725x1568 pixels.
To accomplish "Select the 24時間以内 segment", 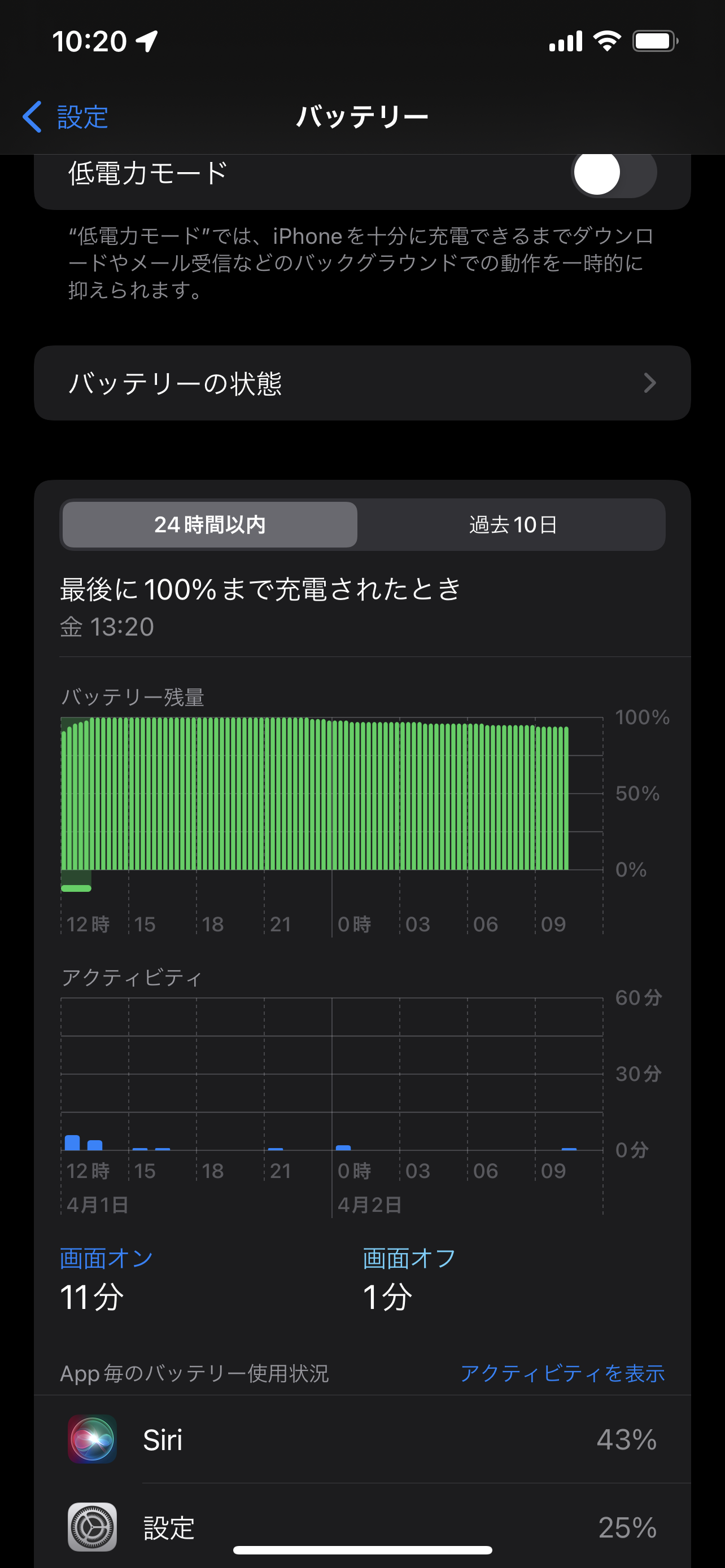I will tap(209, 524).
